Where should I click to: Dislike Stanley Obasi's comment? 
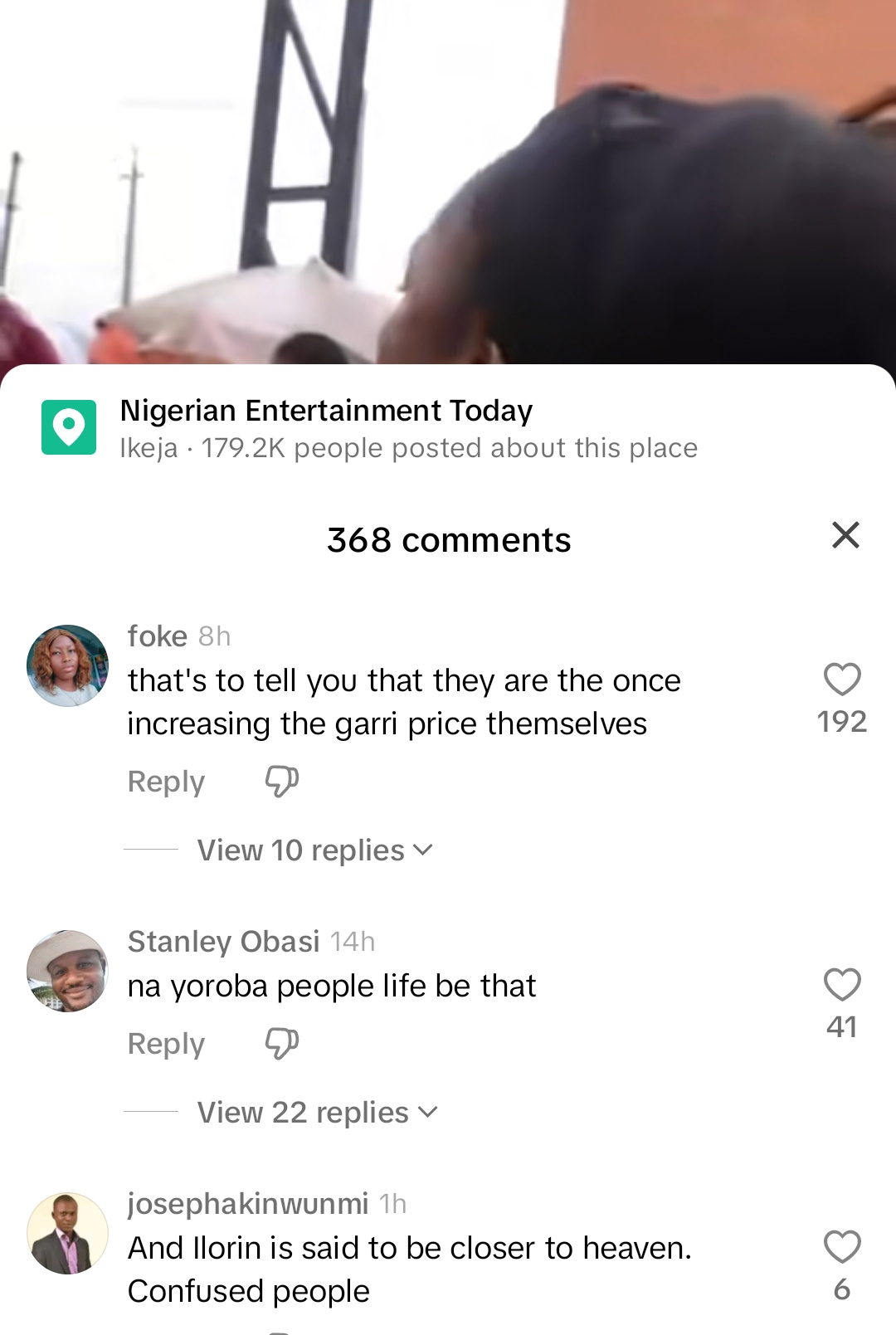(x=281, y=1044)
